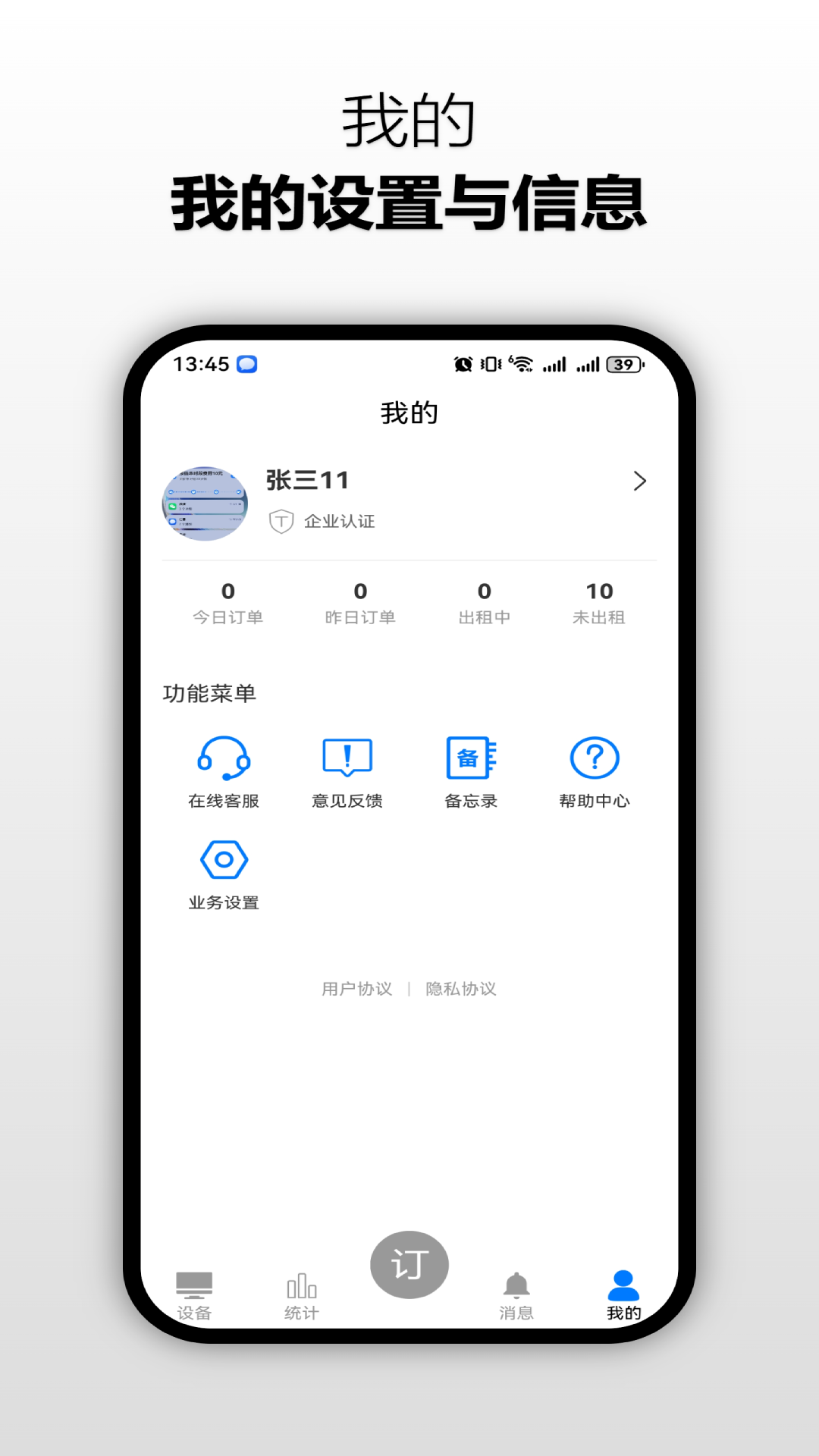Open the 业务设置 business settings icon
The image size is (819, 1456).
[224, 859]
